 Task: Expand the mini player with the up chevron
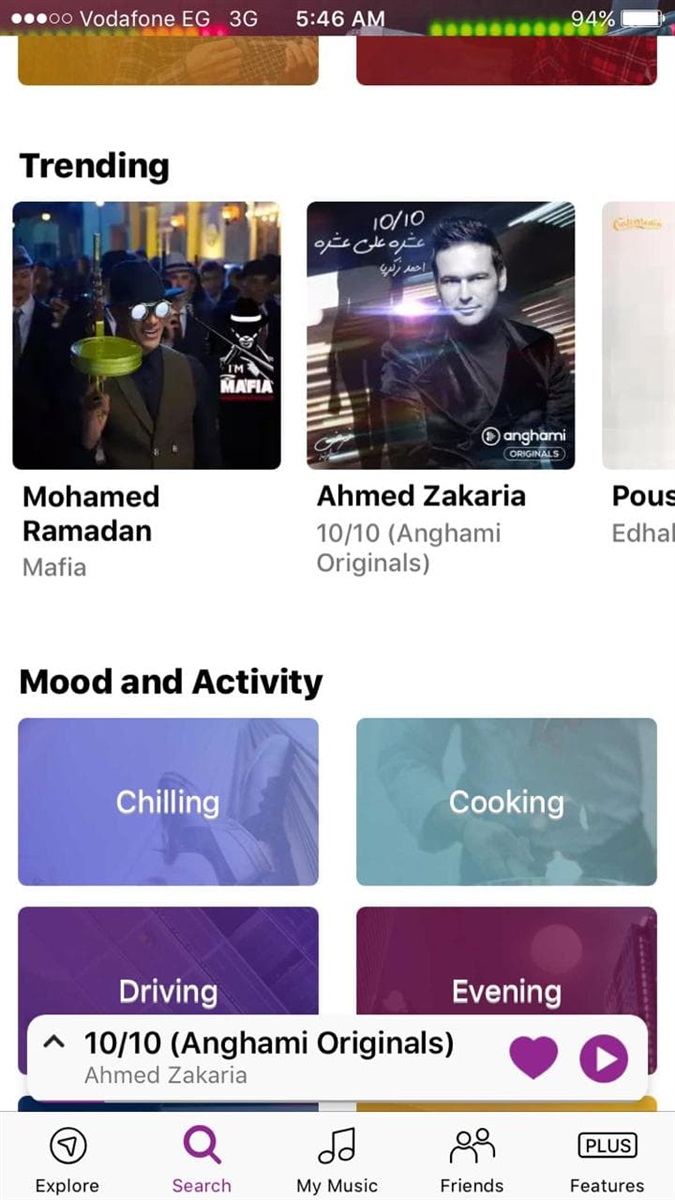click(x=56, y=1043)
